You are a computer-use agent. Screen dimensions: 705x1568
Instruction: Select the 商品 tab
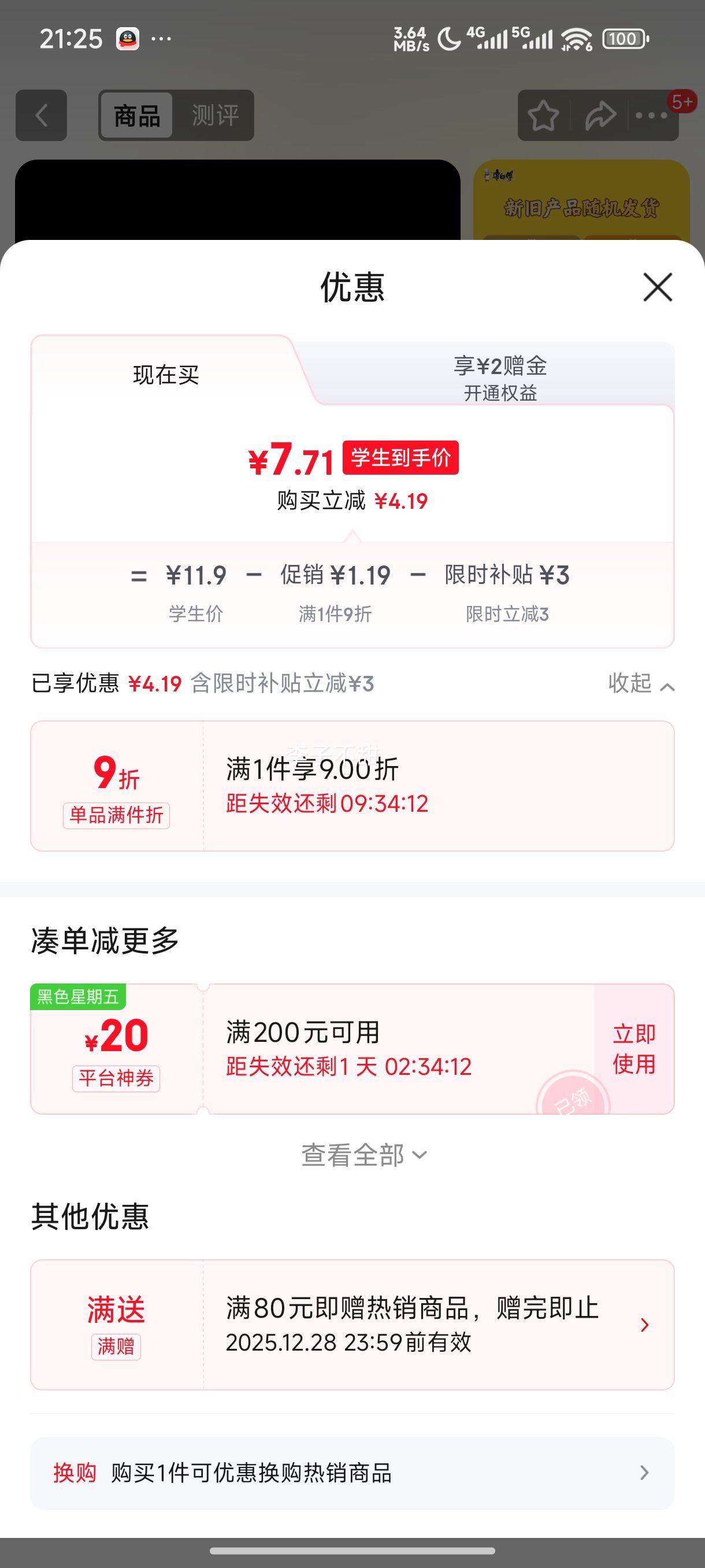[136, 114]
